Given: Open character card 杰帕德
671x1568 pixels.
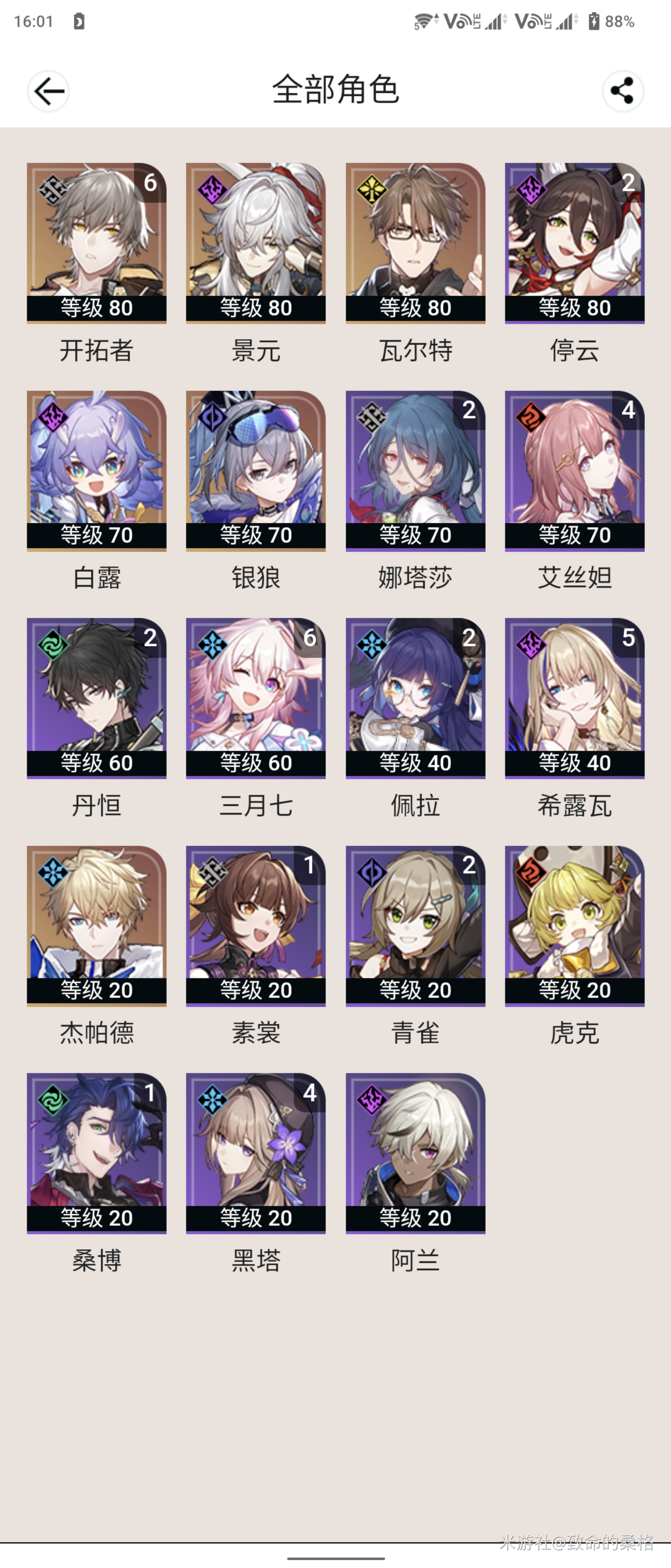Looking at the screenshot, I should click(x=97, y=925).
